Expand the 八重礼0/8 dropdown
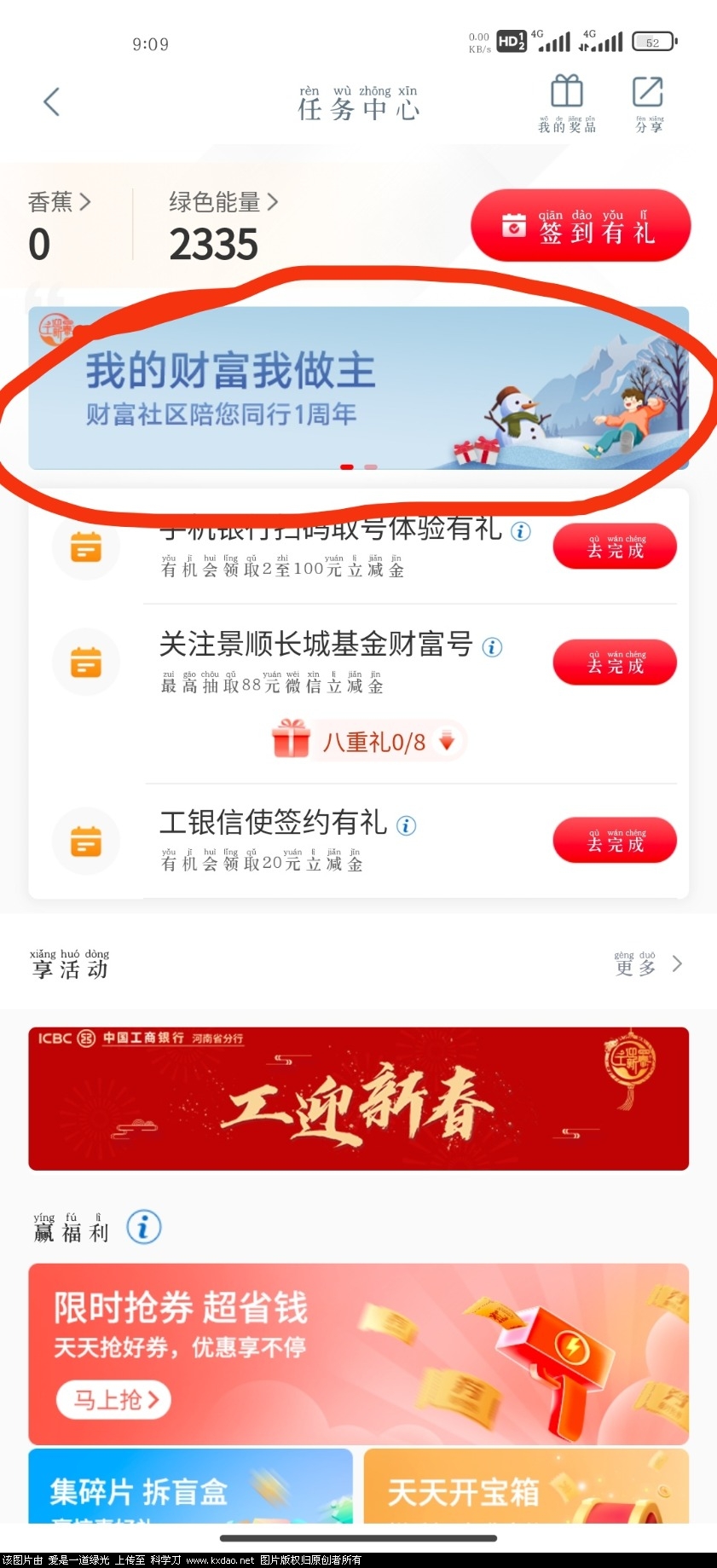 (447, 742)
